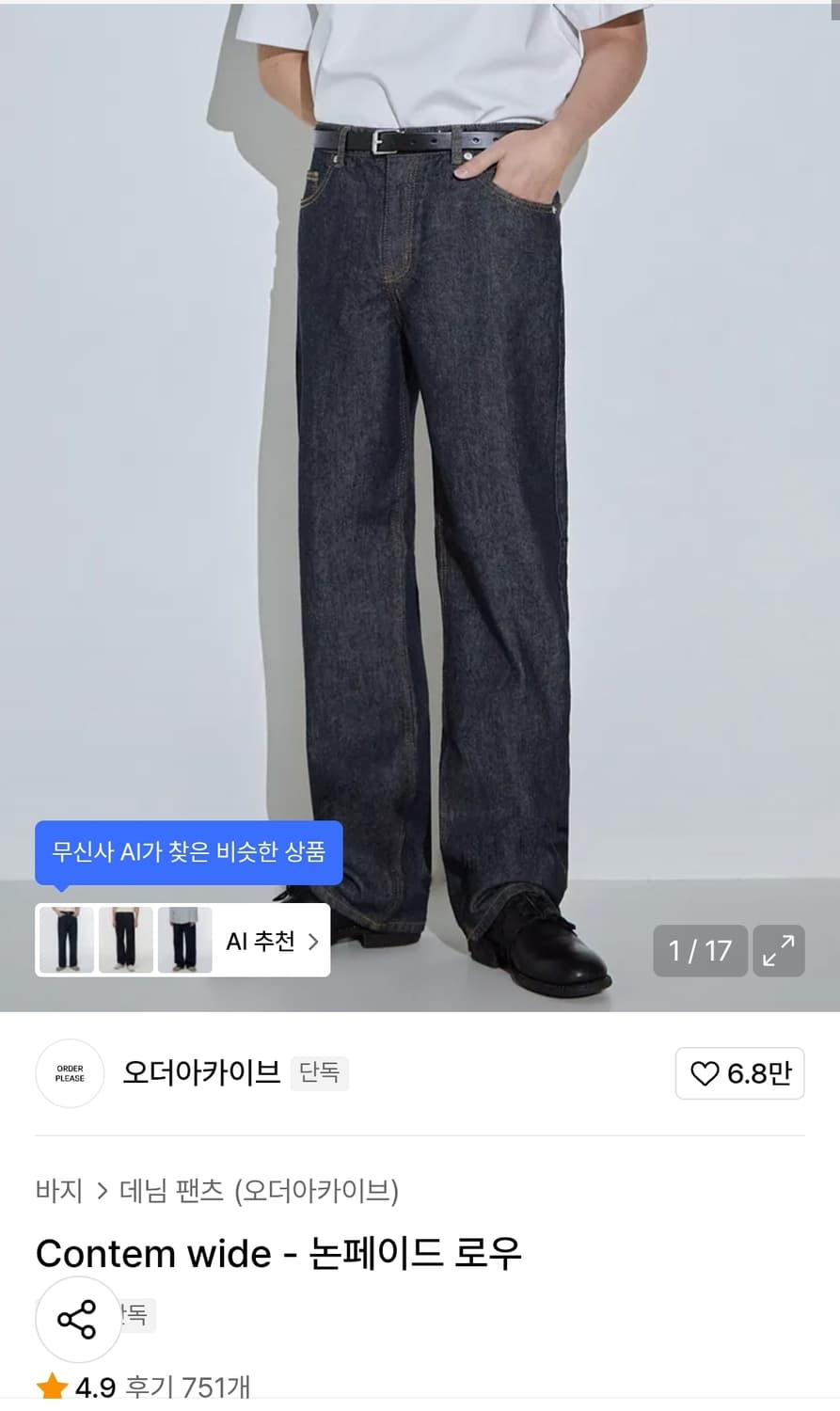840x1411 pixels.
Task: Expand the product photo to fullscreen
Action: (779, 951)
